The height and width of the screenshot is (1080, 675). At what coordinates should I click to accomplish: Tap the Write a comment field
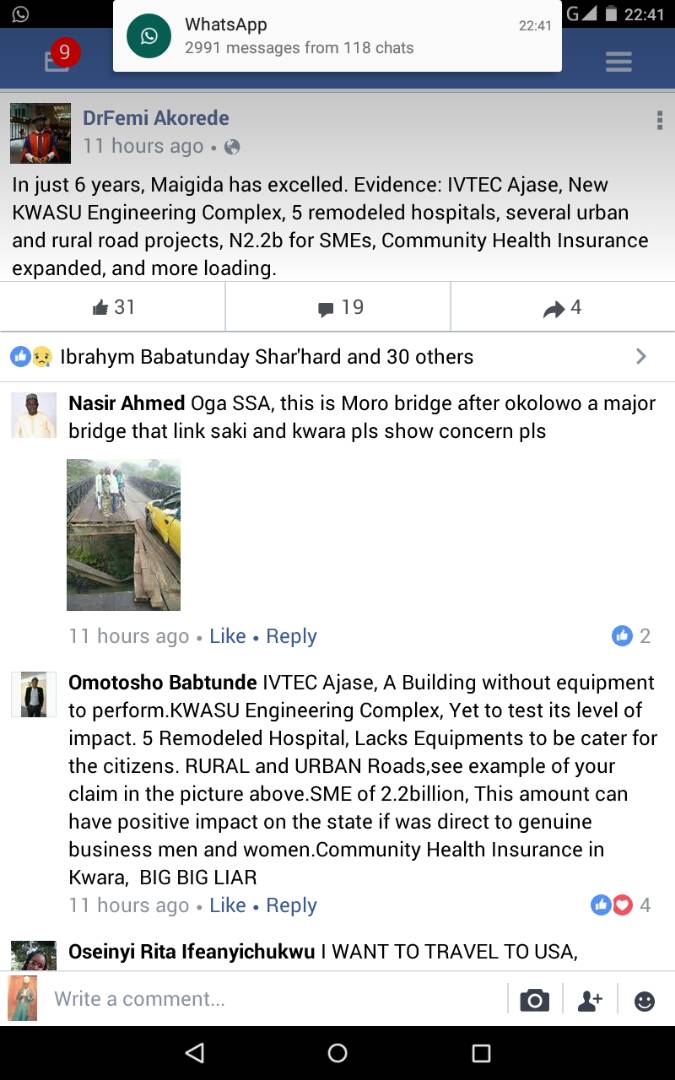[270, 999]
